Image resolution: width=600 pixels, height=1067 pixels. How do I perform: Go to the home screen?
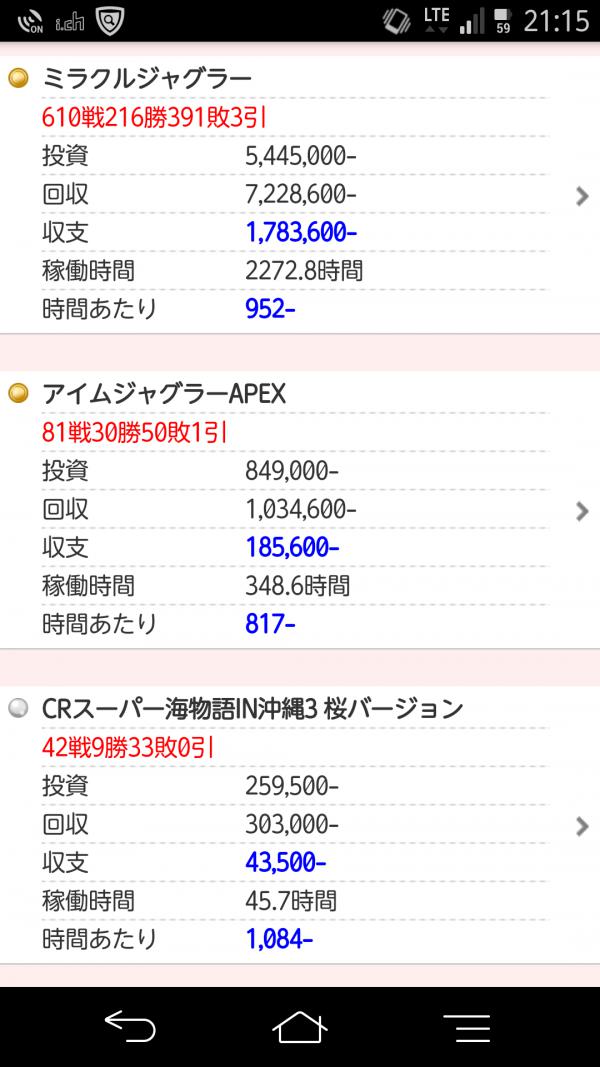300,1027
